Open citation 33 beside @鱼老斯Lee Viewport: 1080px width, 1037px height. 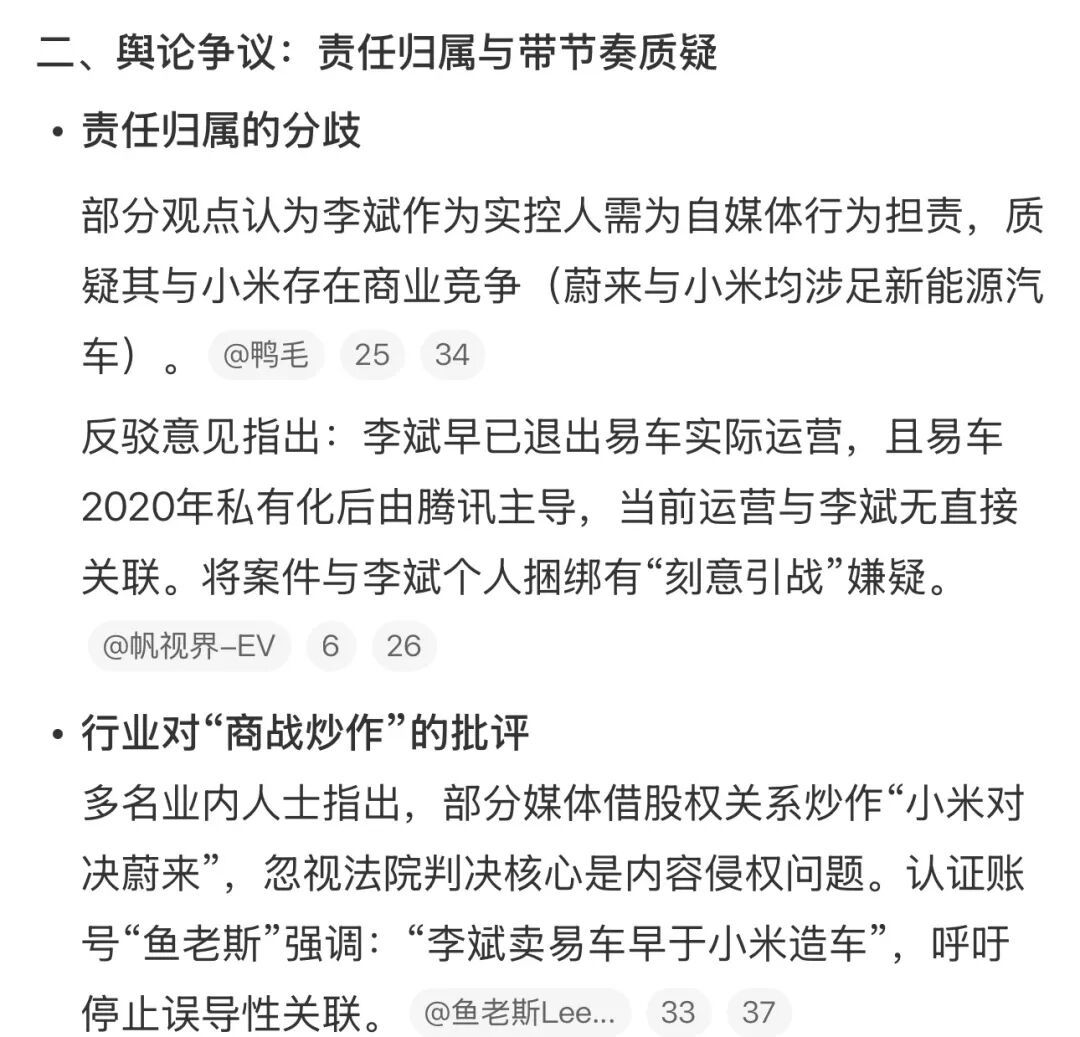(678, 1012)
